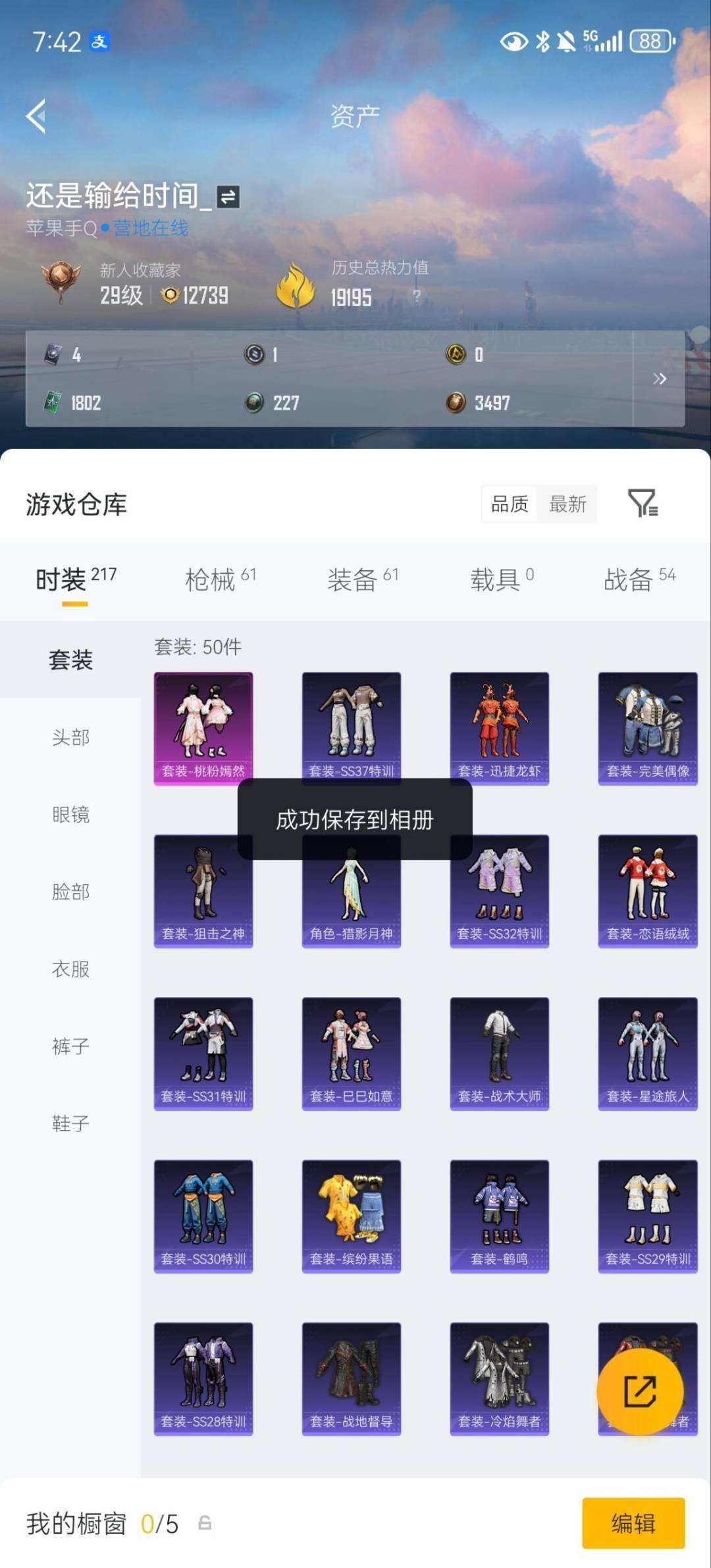Tap the 编辑 button for 我的橱窗
Image resolution: width=711 pixels, height=1568 pixels.
pos(633,1523)
